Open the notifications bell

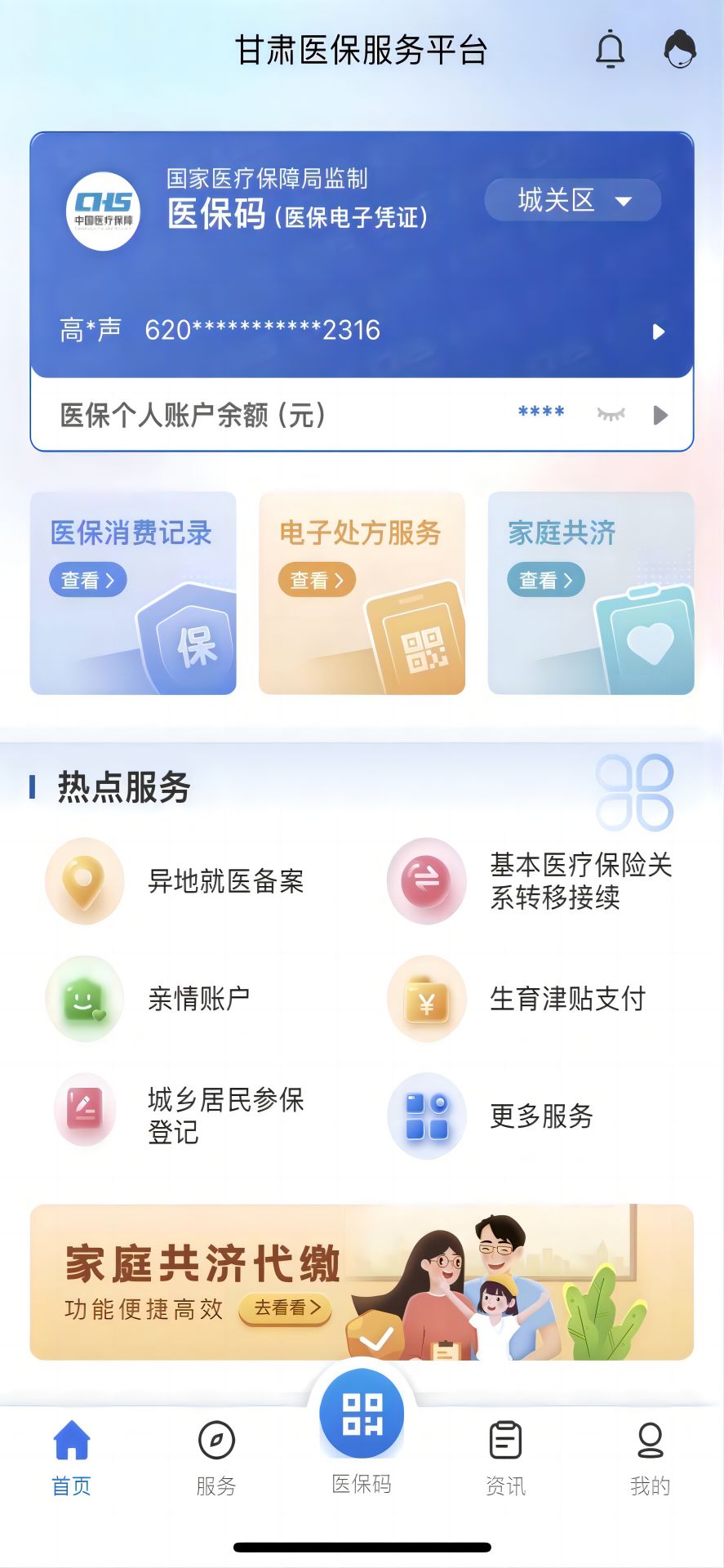(610, 49)
